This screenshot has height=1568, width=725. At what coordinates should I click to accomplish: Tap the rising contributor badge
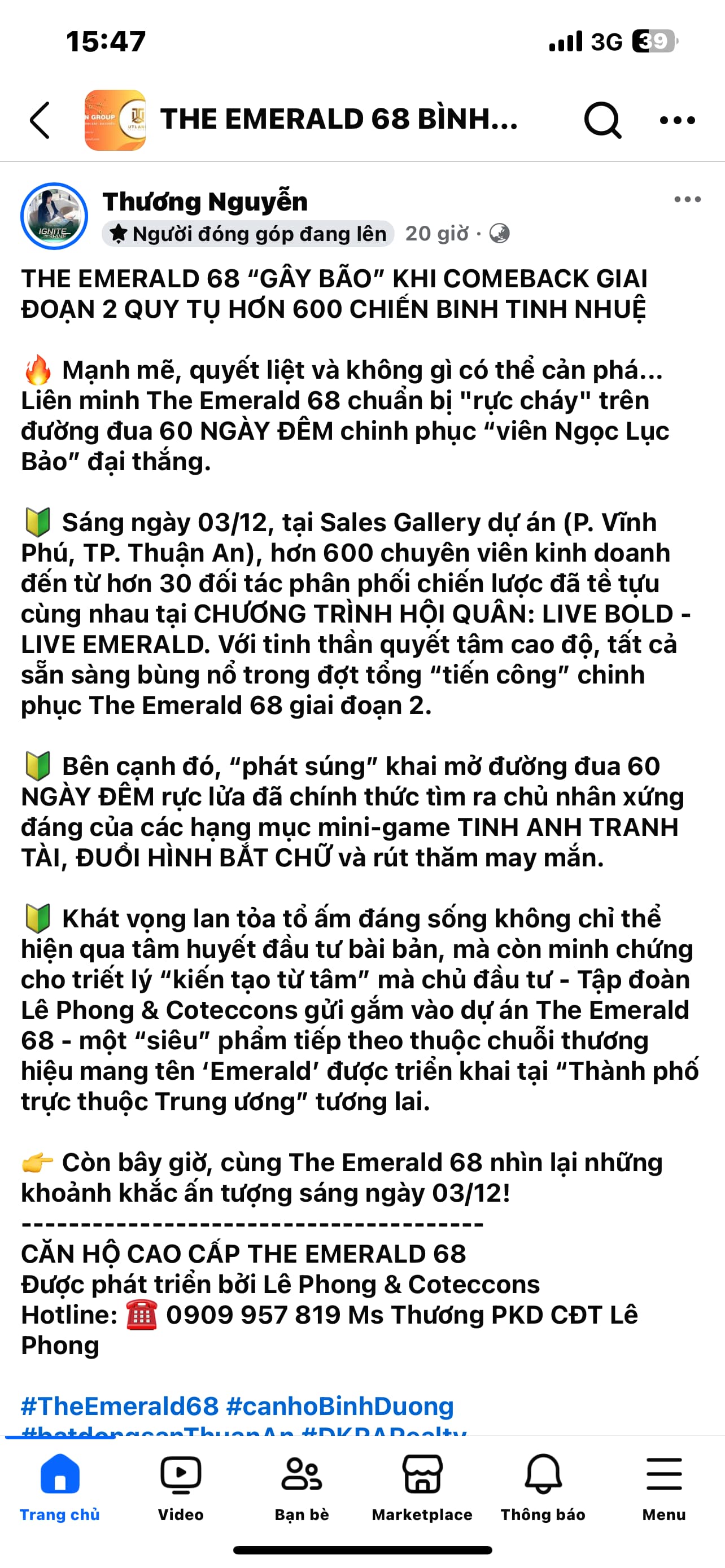pos(248,234)
